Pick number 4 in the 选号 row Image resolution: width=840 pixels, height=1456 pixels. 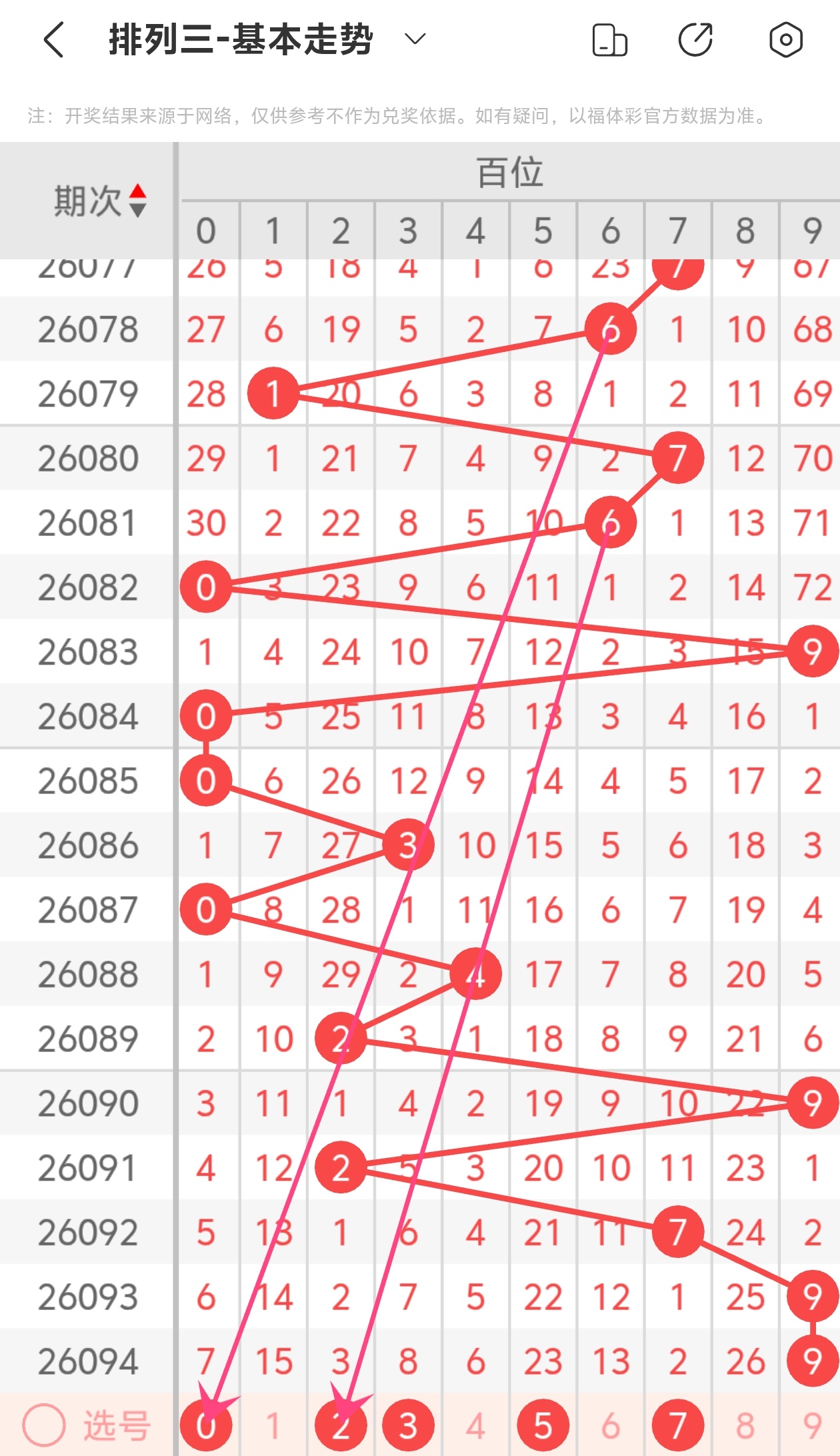[x=475, y=1425]
